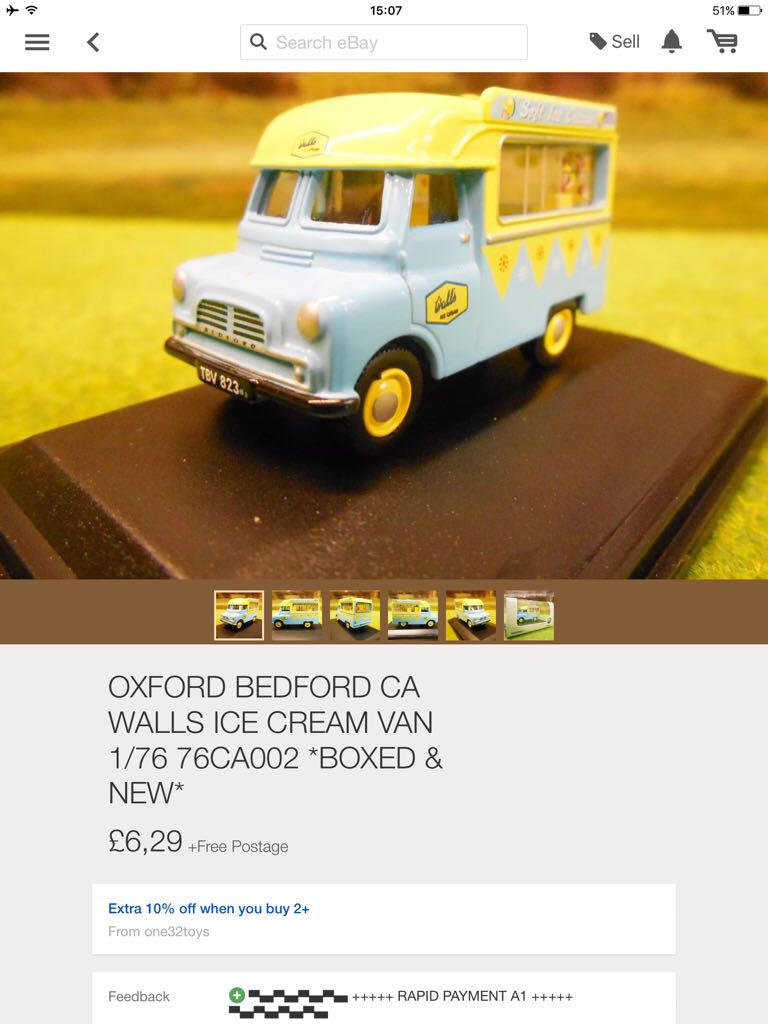Open the notifications bell

[x=672, y=41]
